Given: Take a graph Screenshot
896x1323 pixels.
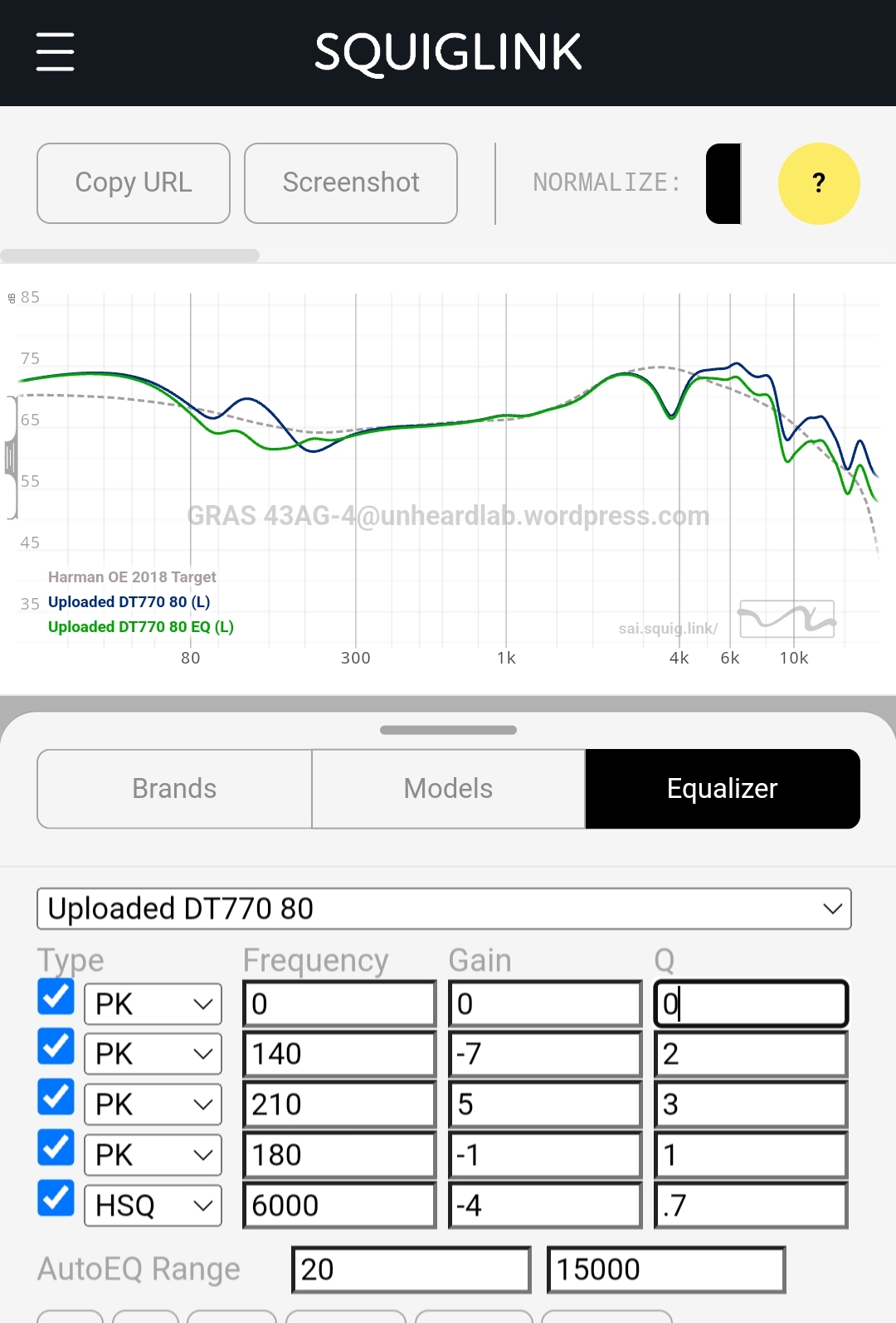Looking at the screenshot, I should [351, 183].
